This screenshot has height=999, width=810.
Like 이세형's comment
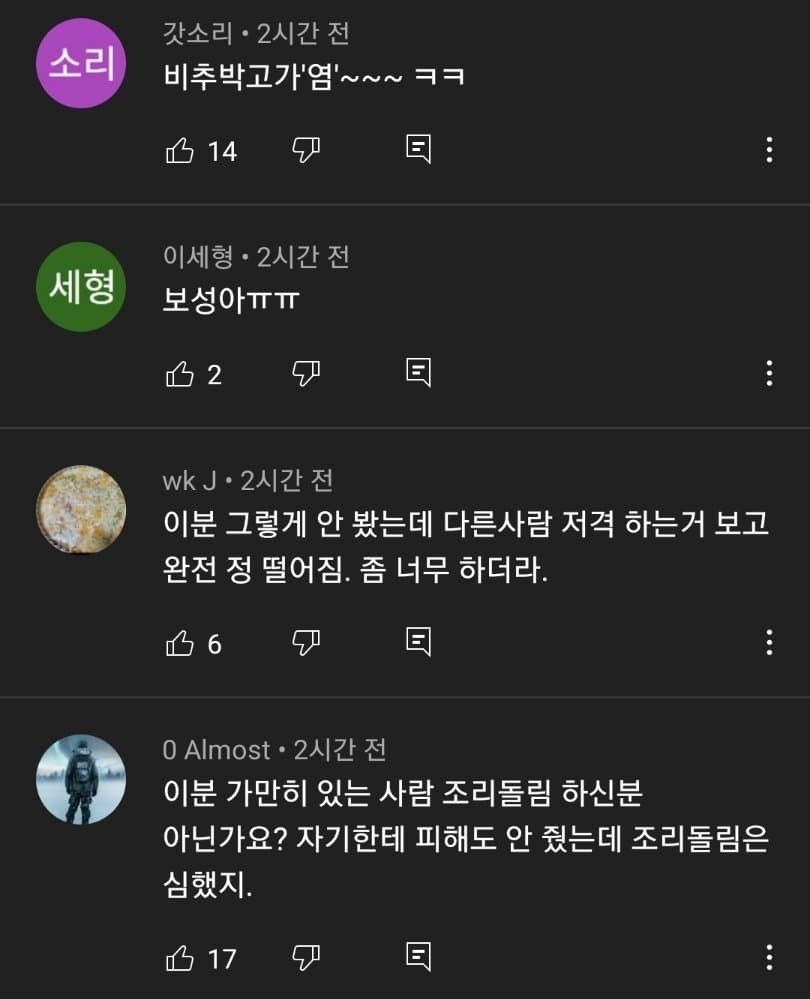point(179,374)
